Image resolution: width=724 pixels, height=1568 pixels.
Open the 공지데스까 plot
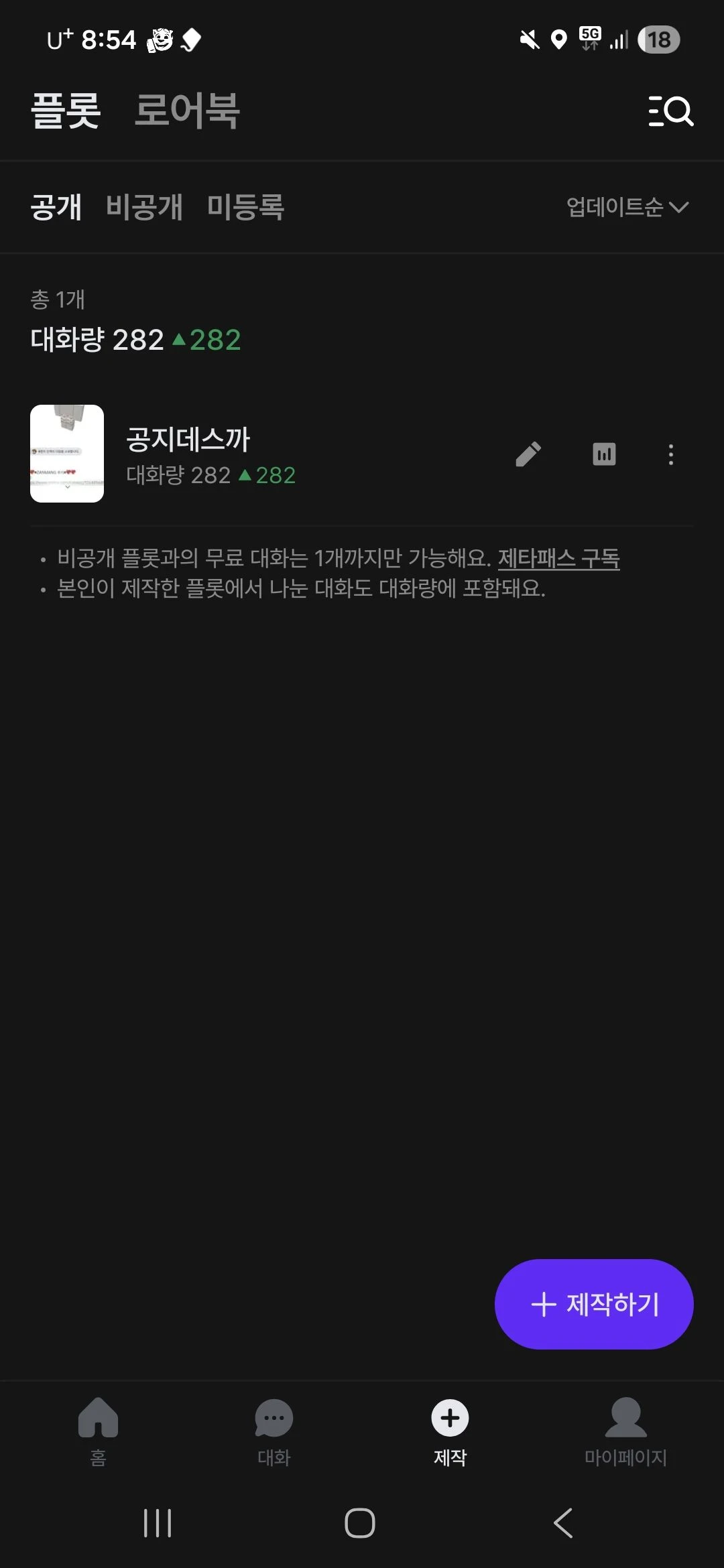pyautogui.click(x=188, y=440)
